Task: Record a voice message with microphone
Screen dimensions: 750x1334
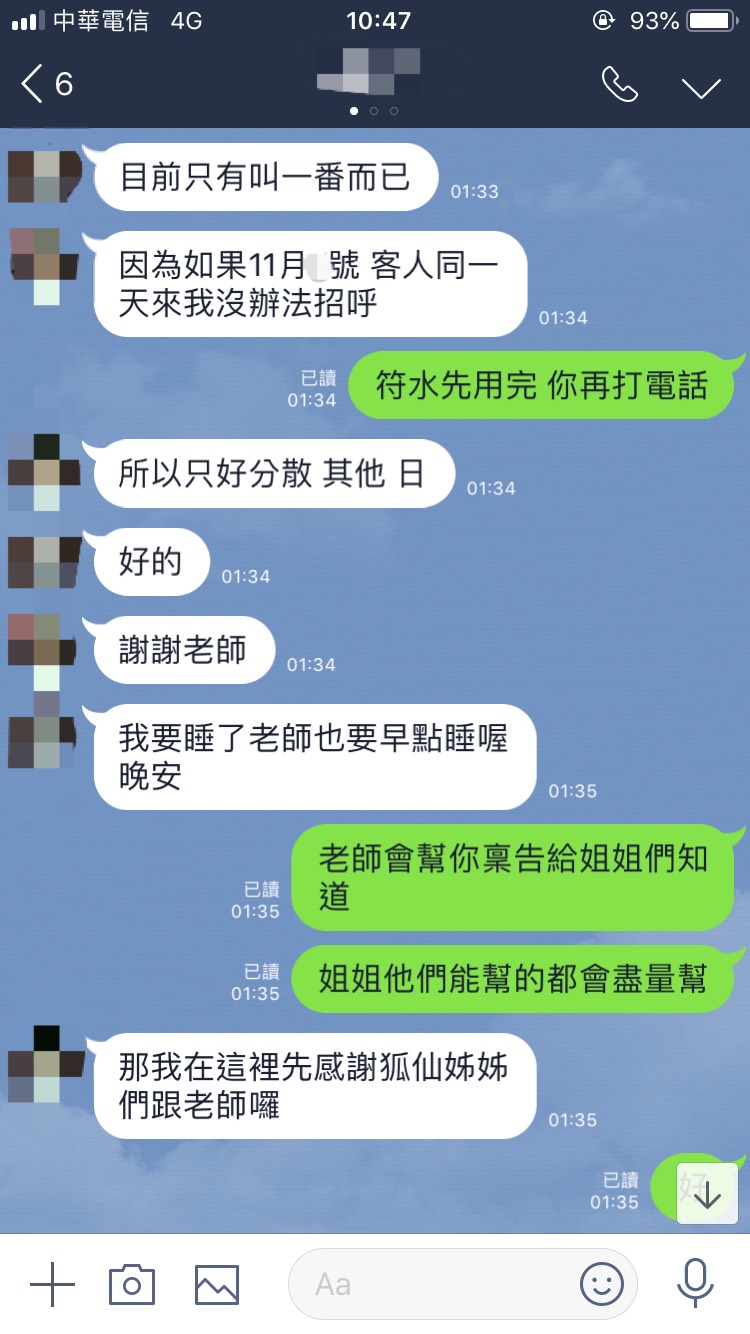Action: [695, 1284]
